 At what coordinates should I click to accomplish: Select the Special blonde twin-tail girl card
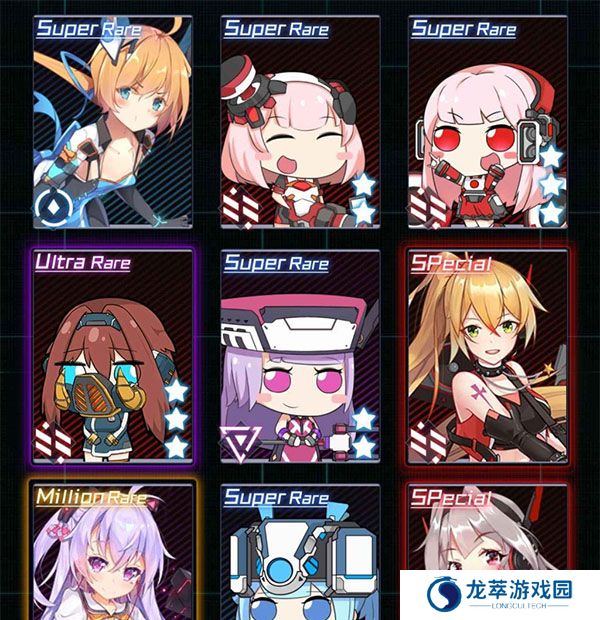[488, 357]
